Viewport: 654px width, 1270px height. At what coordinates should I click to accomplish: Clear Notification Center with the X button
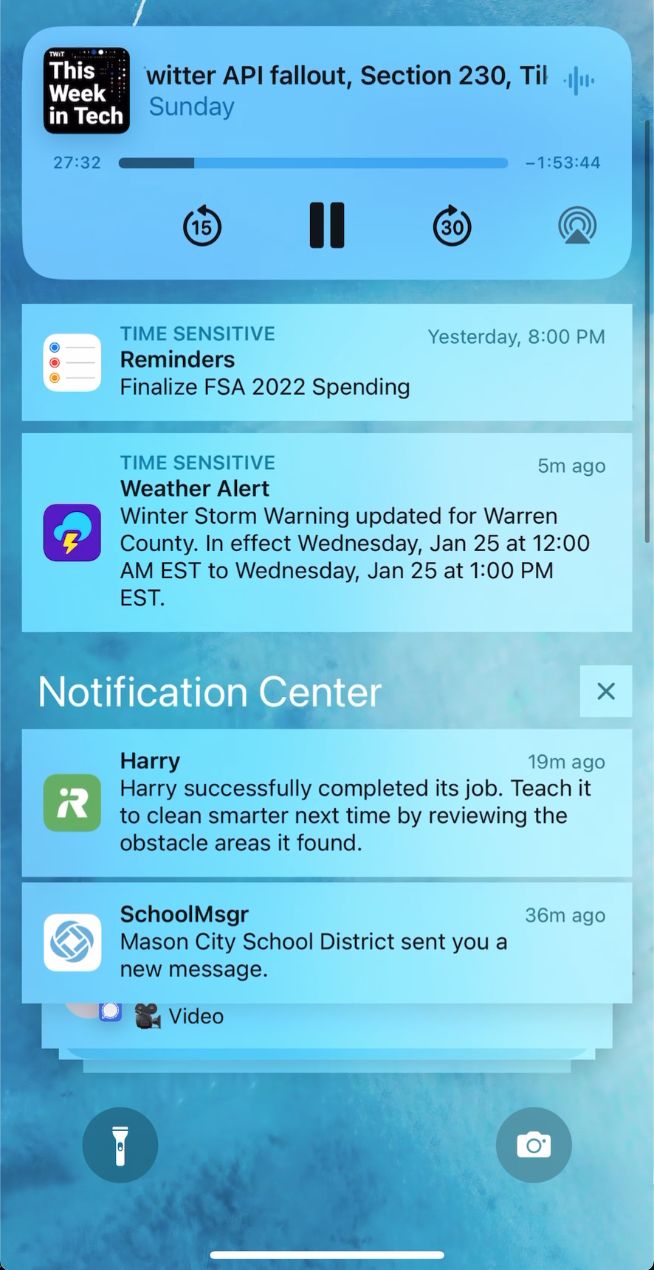605,691
